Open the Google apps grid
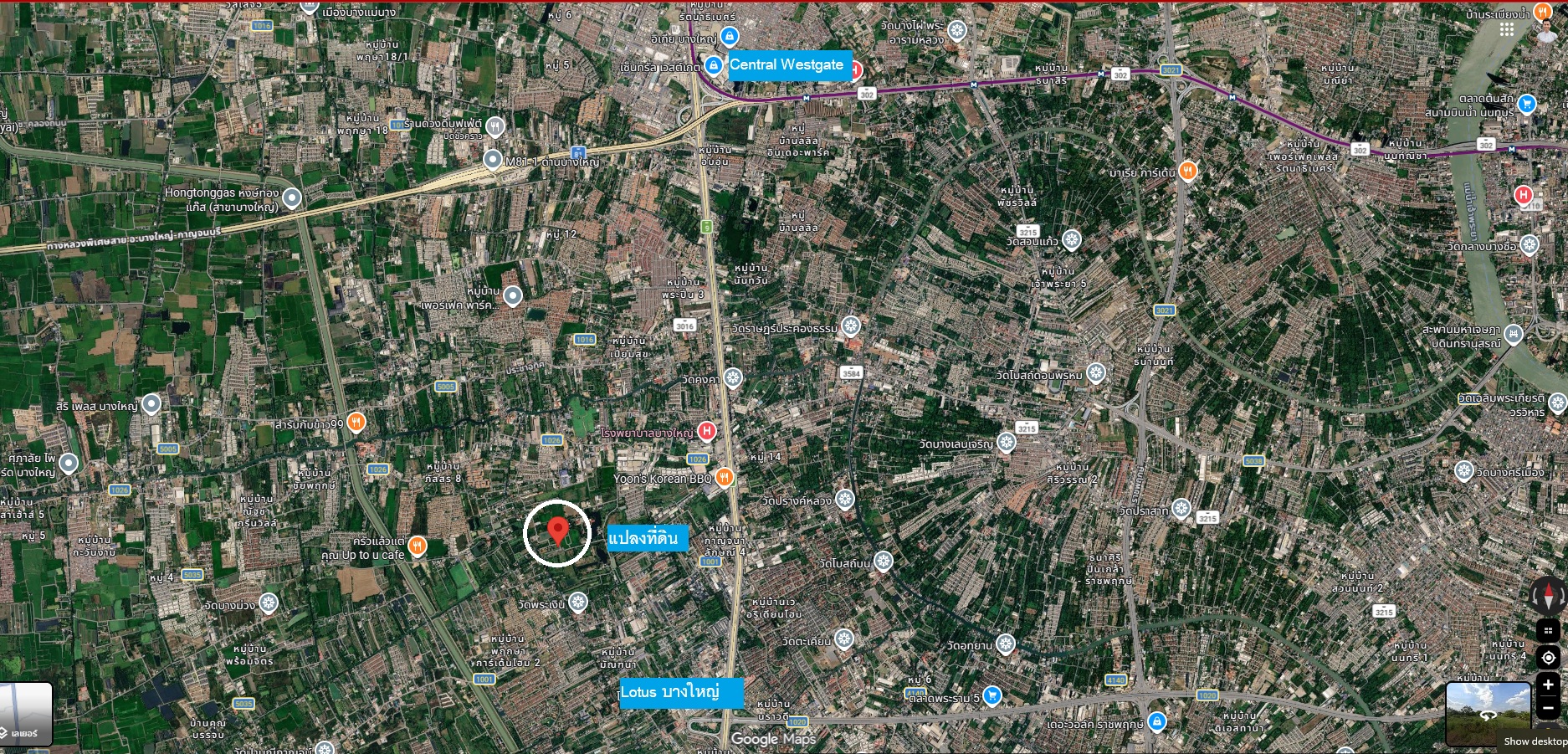Viewport: 1568px width, 754px height. pyautogui.click(x=1507, y=30)
